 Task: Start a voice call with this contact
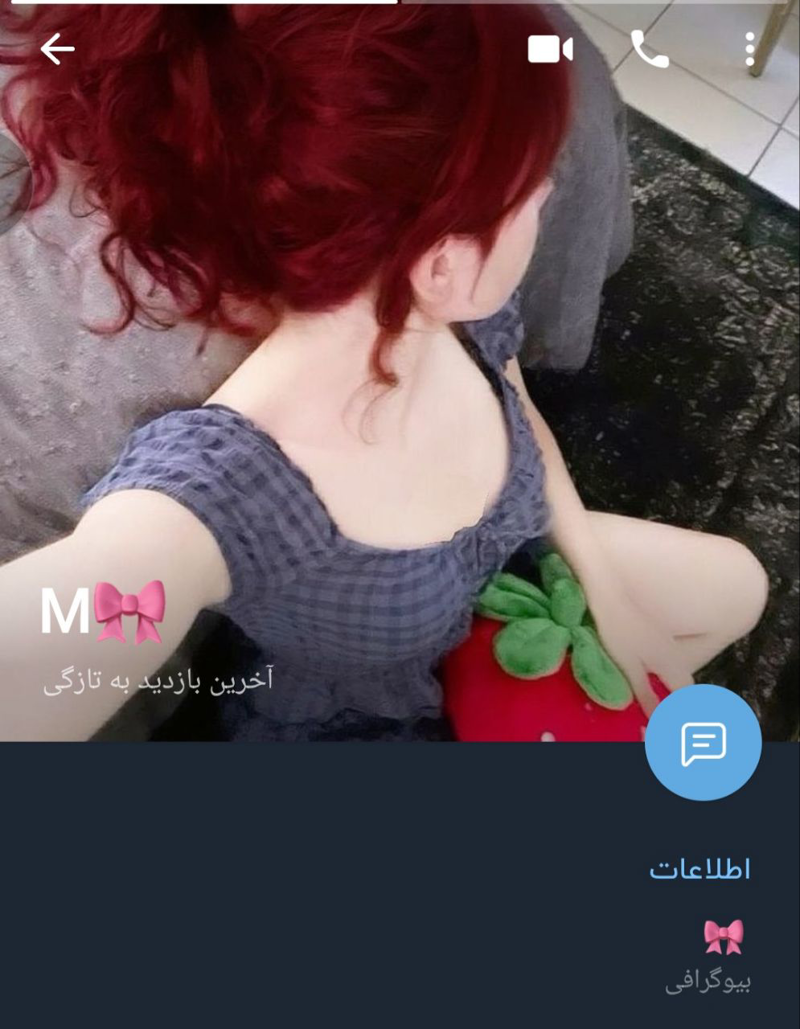click(x=649, y=49)
